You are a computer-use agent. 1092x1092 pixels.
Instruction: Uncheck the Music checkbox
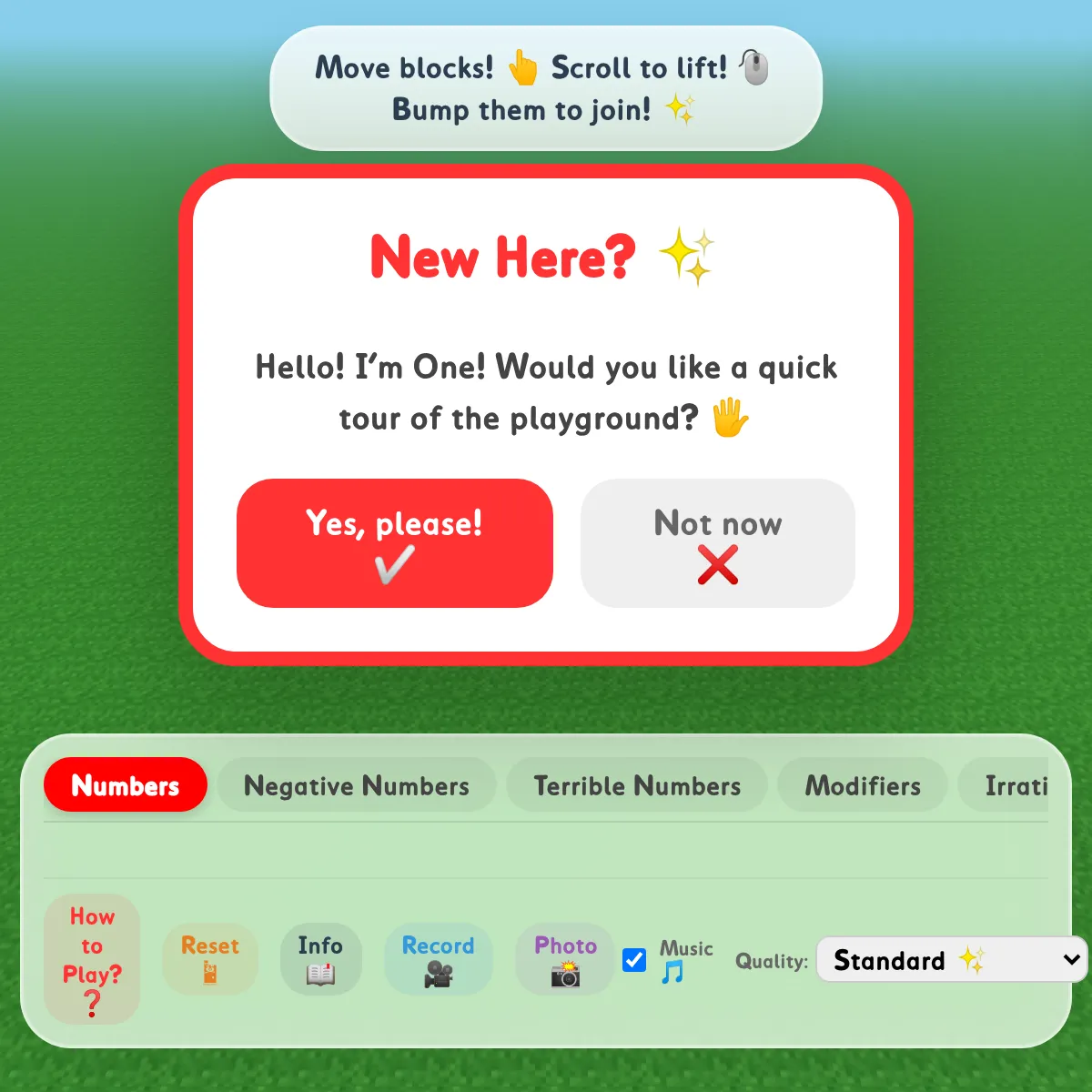click(634, 960)
